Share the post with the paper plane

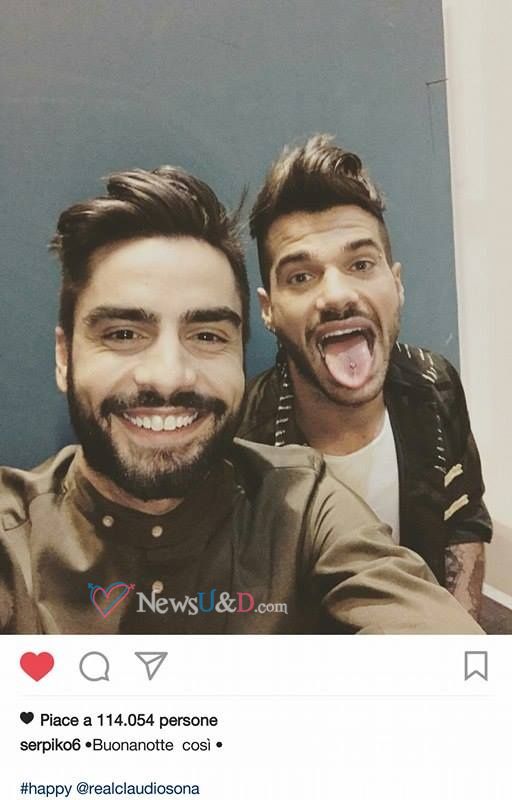tap(151, 665)
